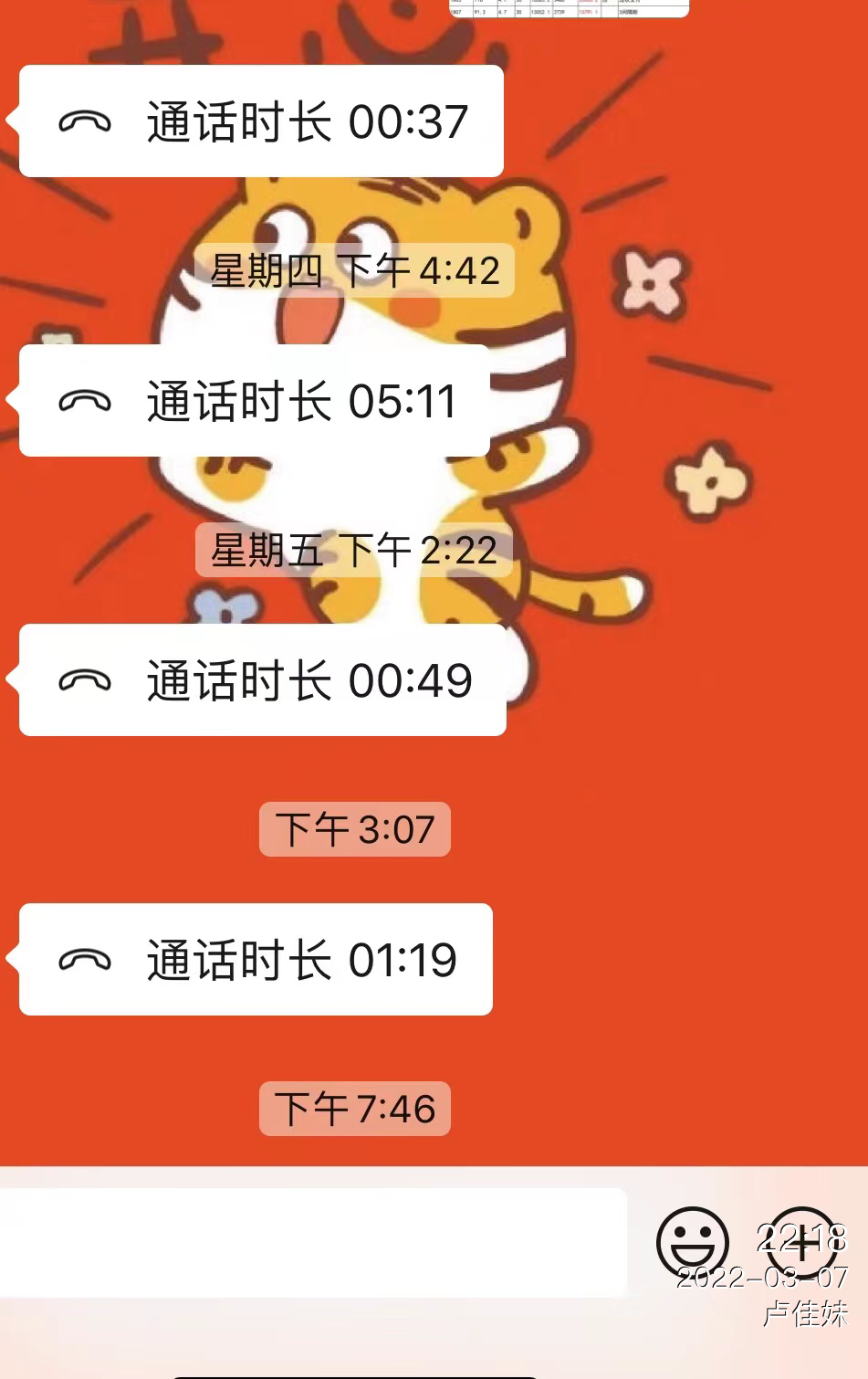Tap the call record lasting 00:49
Image resolution: width=868 pixels, height=1379 pixels.
[x=263, y=680]
